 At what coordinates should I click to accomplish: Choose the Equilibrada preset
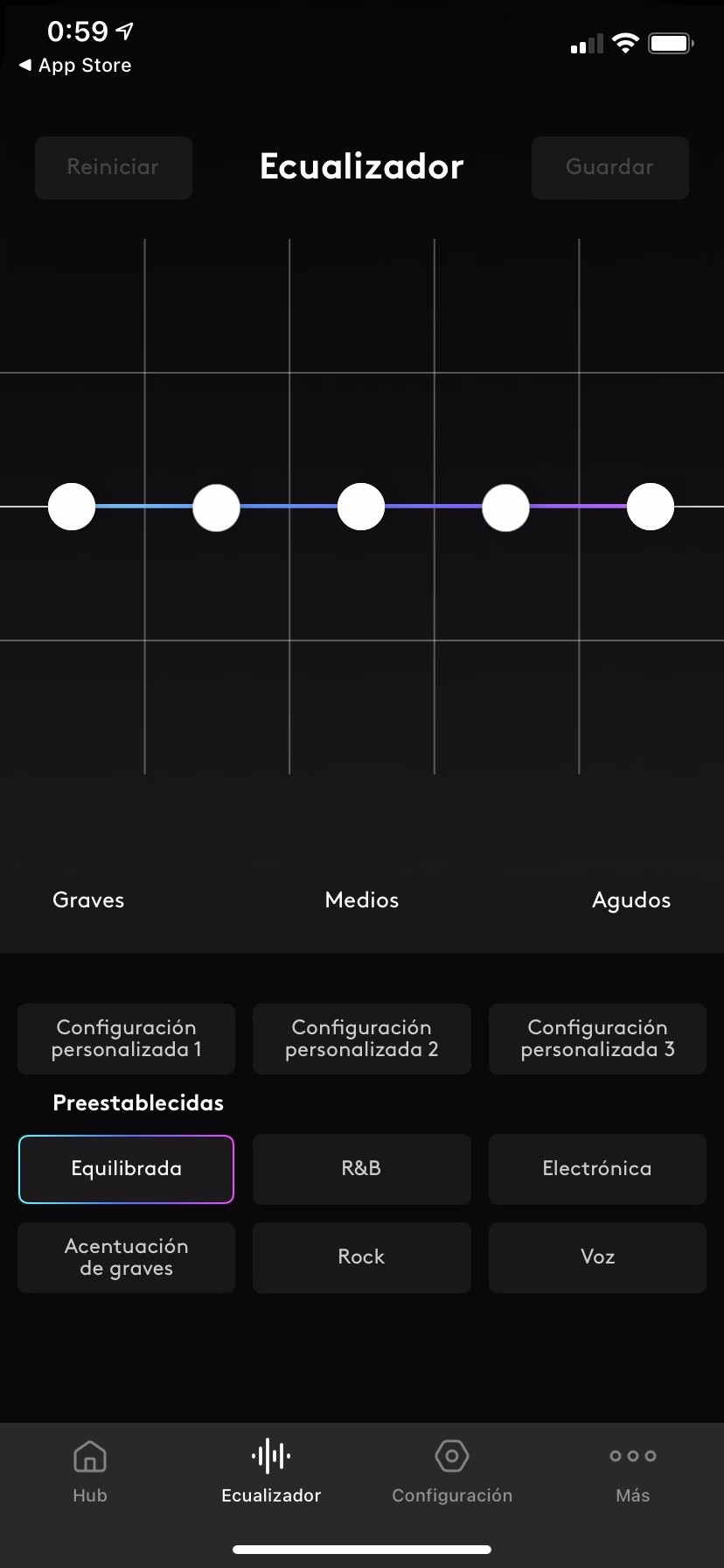127,1169
